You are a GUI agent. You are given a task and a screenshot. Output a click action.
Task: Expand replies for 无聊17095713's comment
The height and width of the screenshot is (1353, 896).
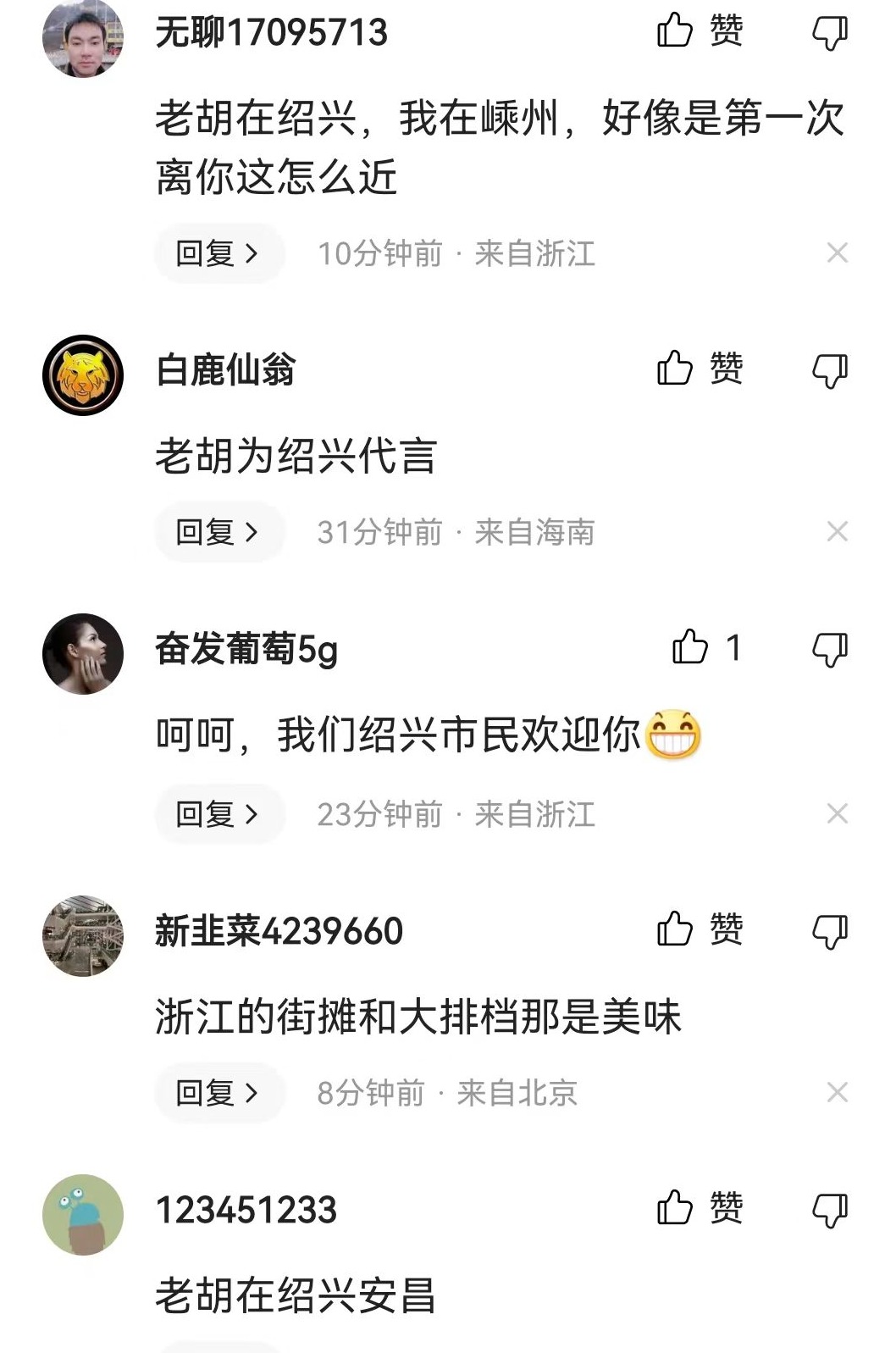(218, 253)
